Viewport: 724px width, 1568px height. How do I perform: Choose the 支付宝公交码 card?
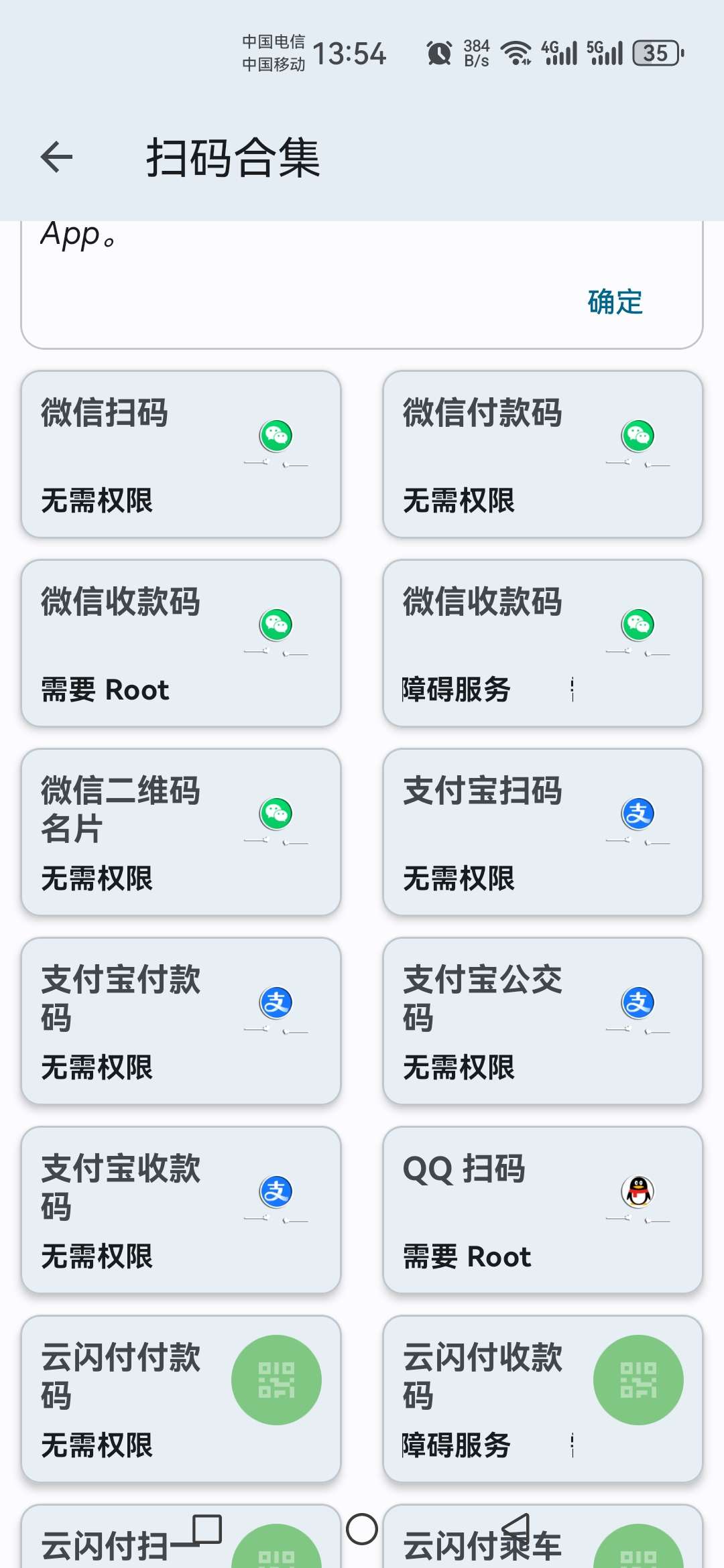click(x=542, y=1021)
